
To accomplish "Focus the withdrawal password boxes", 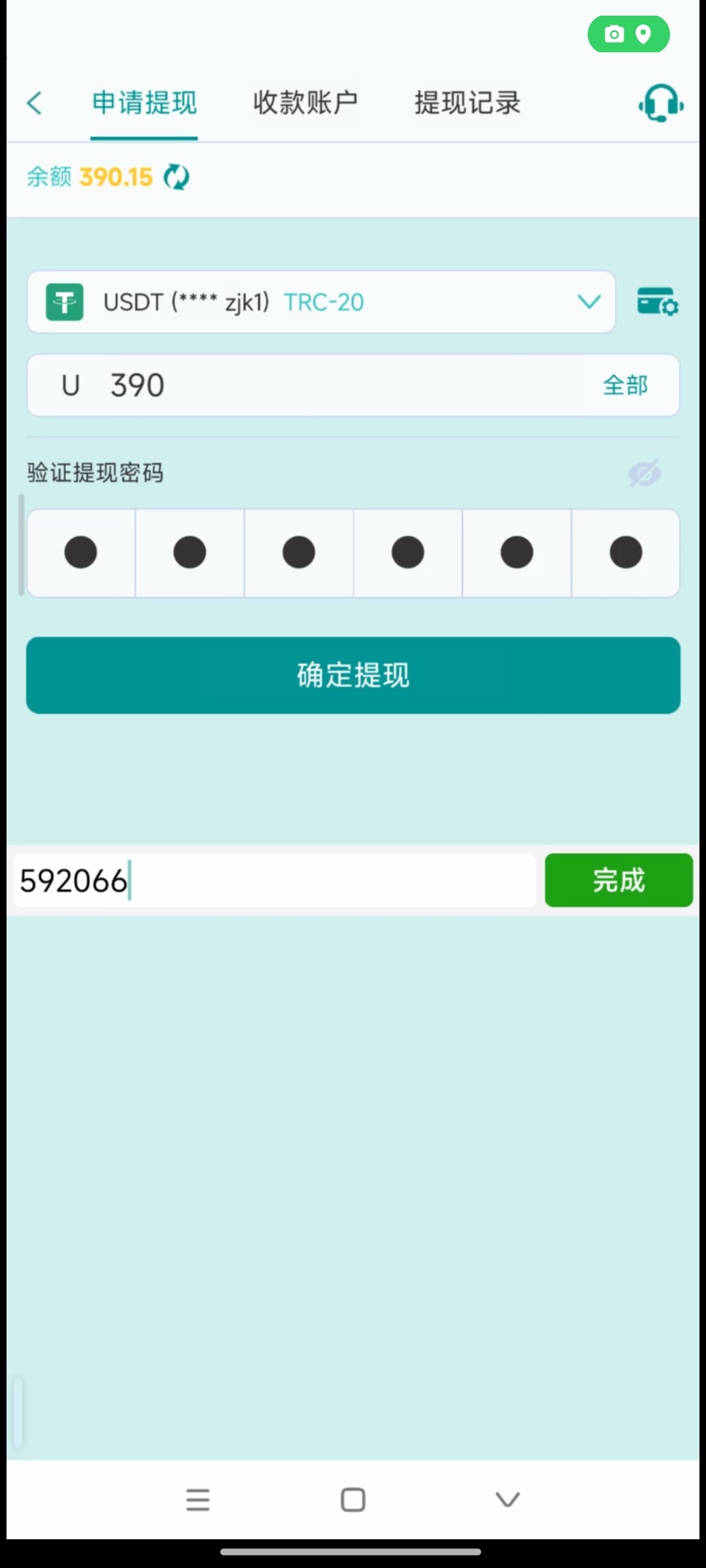I will click(x=353, y=553).
